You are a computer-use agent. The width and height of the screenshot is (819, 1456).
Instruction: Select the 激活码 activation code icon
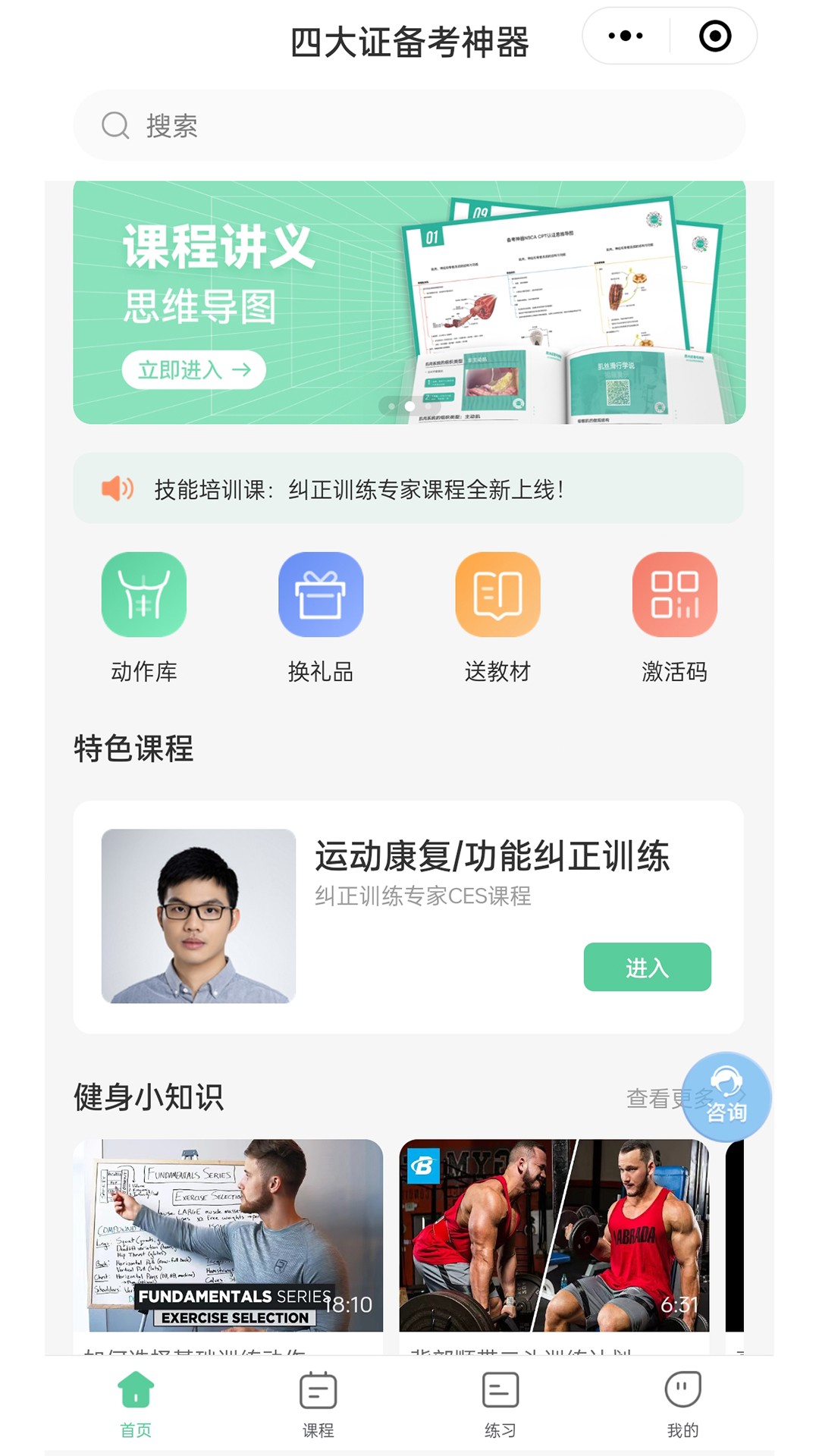(x=674, y=595)
